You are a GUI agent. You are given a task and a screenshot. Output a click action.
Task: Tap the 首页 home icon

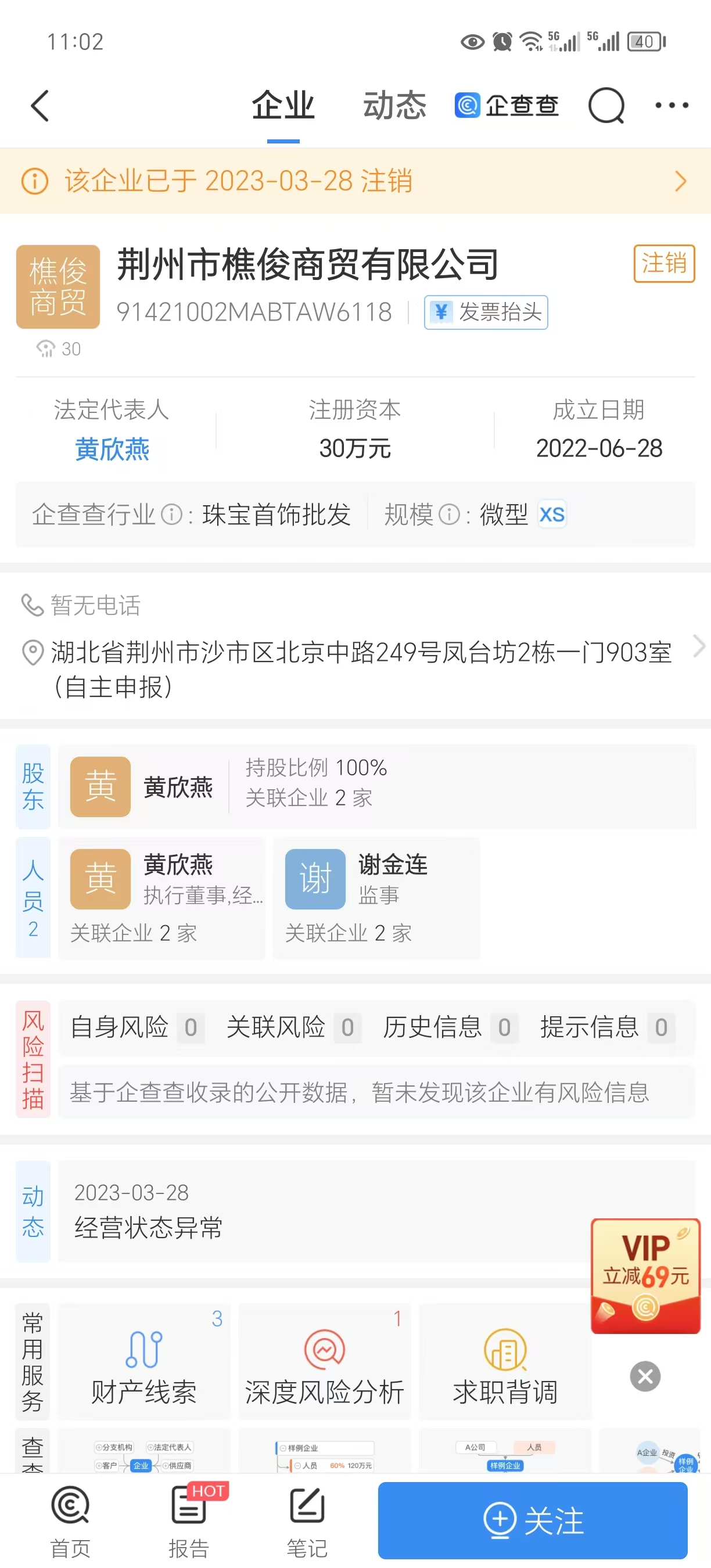tap(71, 1522)
